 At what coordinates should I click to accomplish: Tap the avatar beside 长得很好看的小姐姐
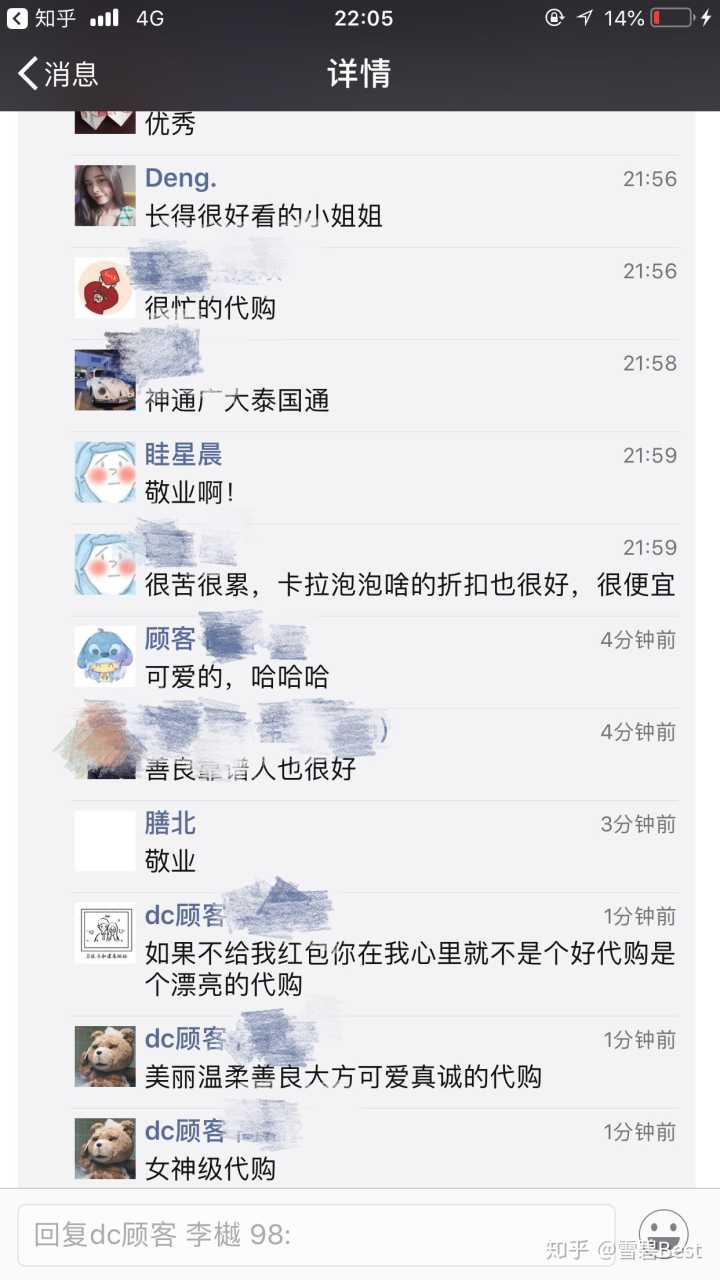click(x=105, y=196)
